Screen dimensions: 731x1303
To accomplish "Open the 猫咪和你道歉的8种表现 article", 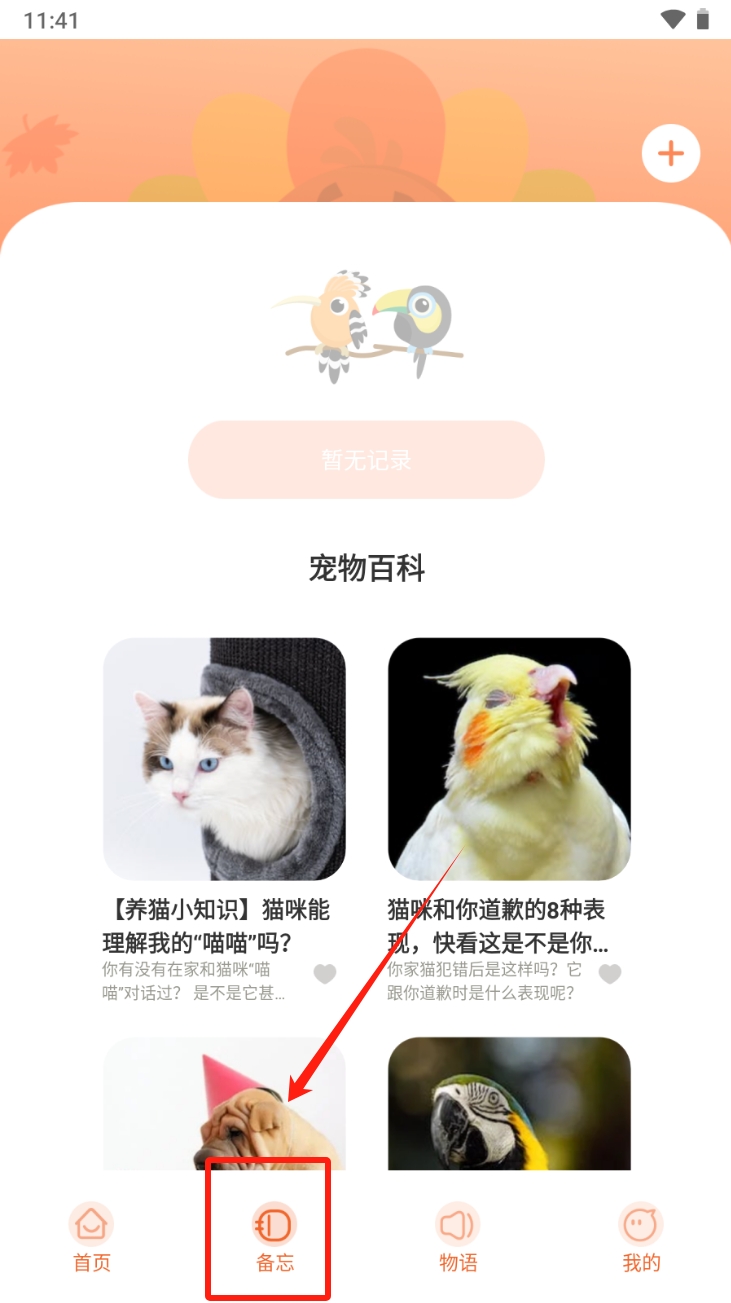I will (509, 759).
